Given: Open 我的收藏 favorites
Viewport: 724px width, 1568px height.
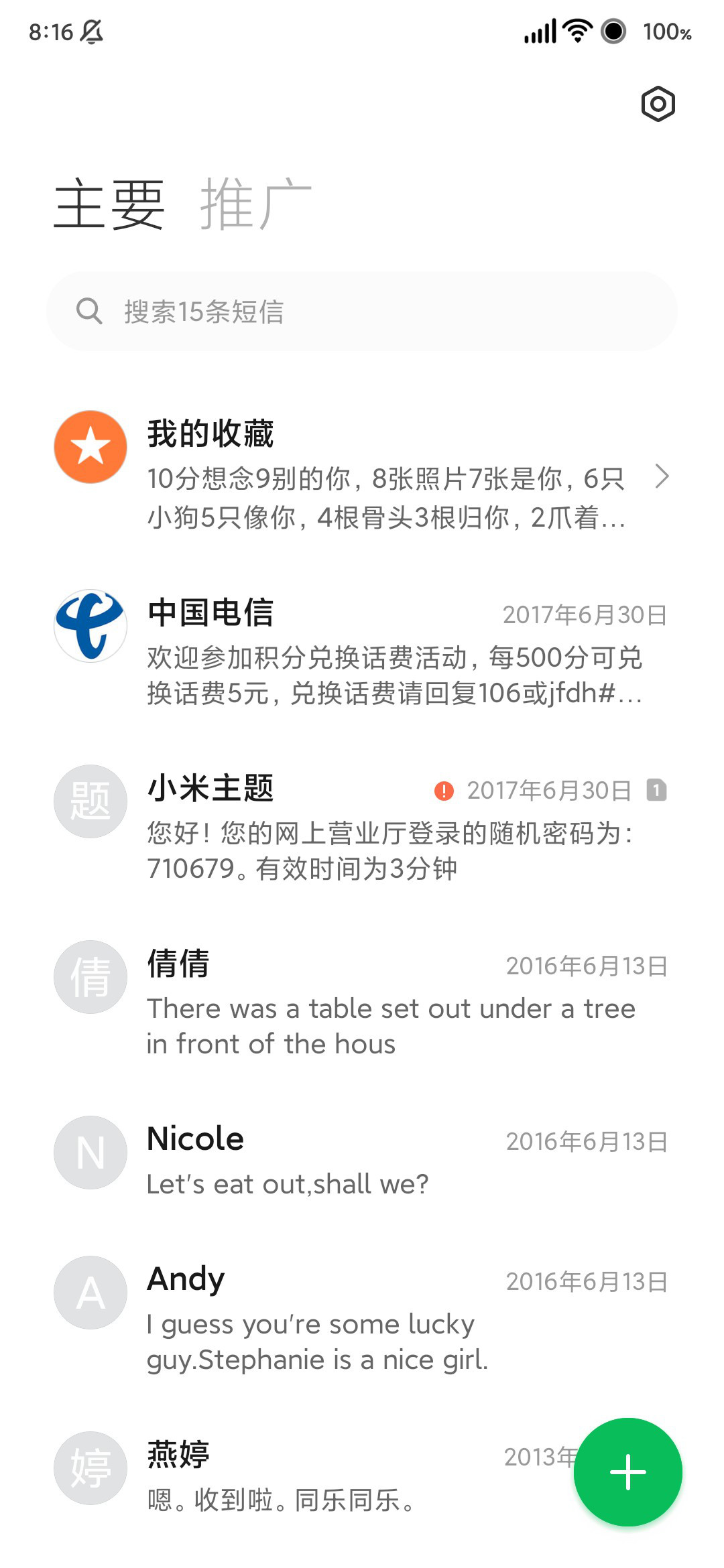Looking at the screenshot, I should click(362, 474).
